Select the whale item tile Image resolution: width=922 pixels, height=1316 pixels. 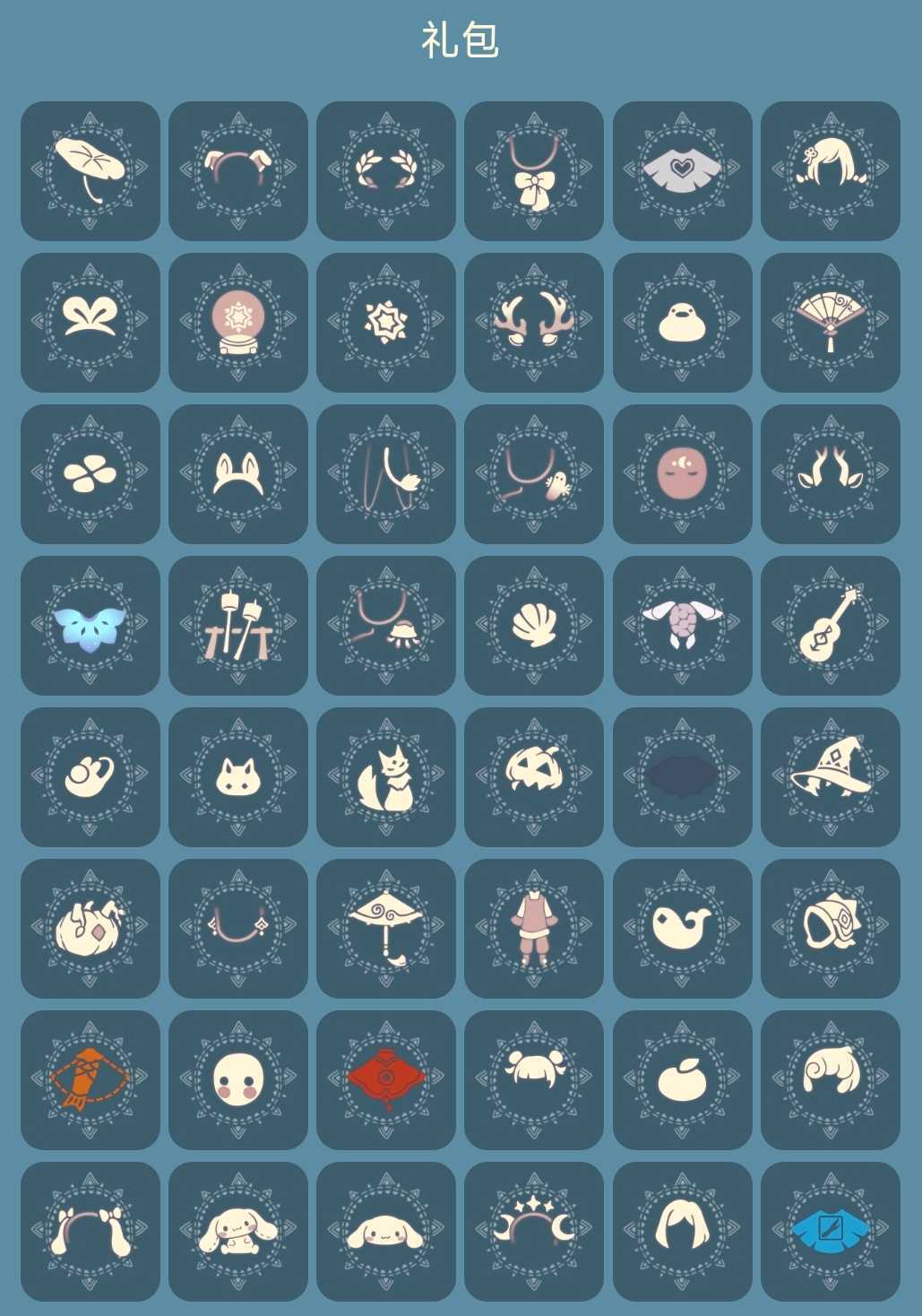683,928
